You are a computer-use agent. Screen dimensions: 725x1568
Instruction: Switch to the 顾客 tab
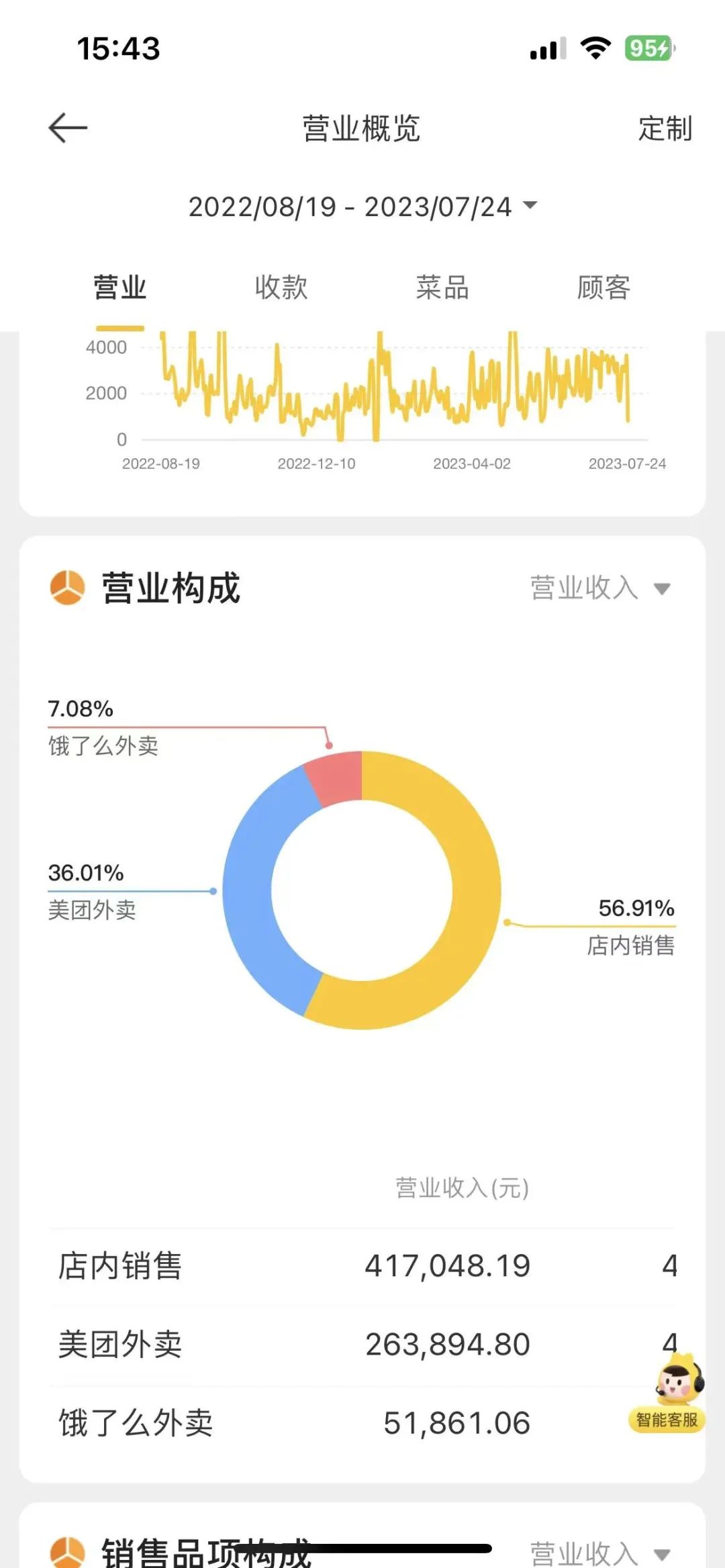click(x=603, y=287)
